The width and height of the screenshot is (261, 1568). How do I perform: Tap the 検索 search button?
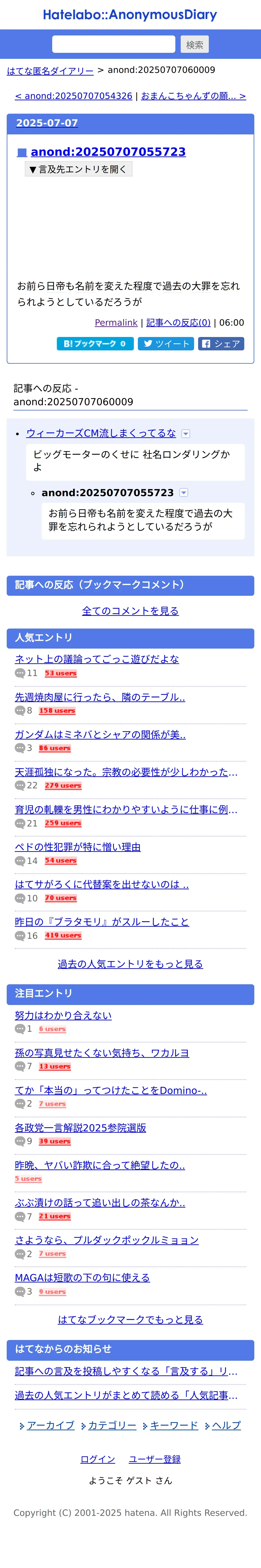(195, 44)
